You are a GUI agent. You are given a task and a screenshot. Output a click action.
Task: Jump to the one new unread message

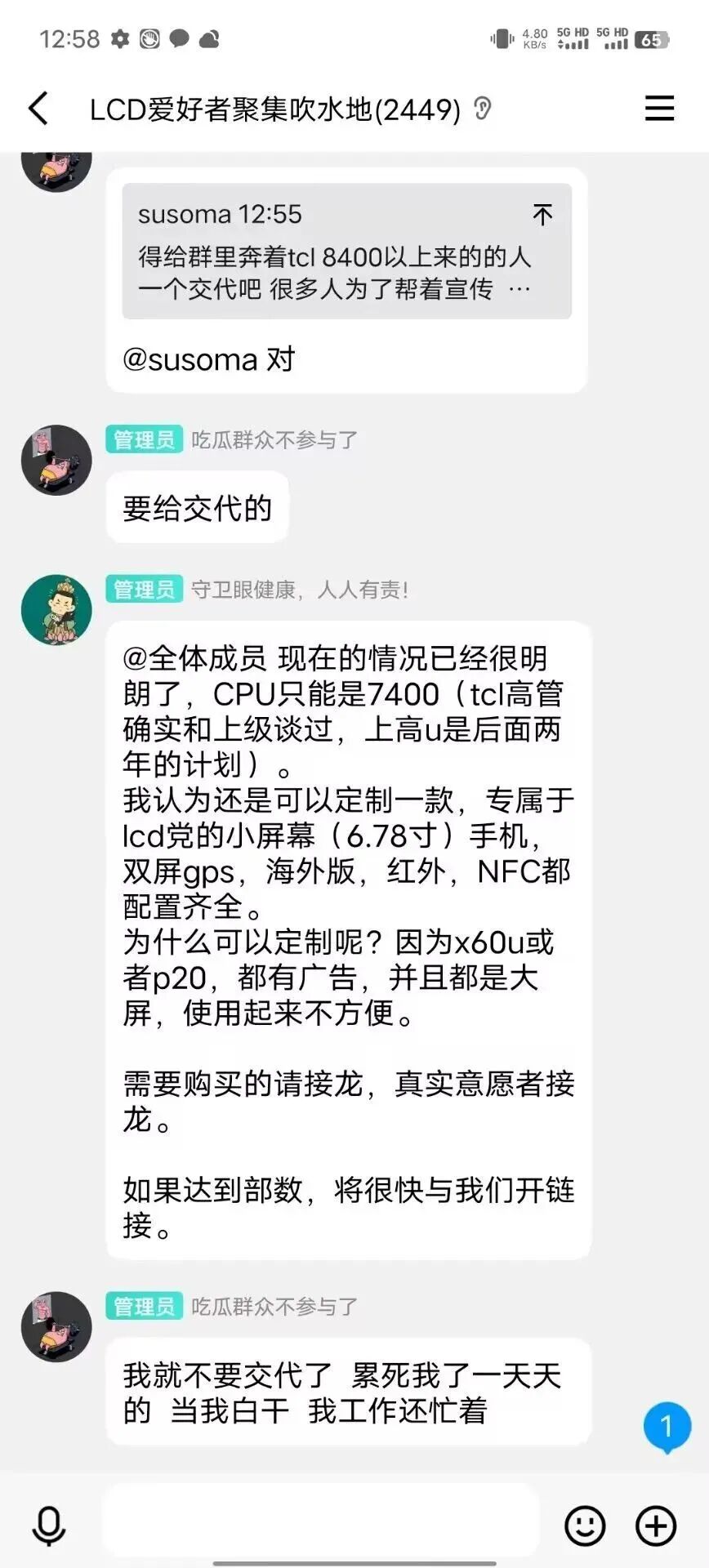point(667,1428)
